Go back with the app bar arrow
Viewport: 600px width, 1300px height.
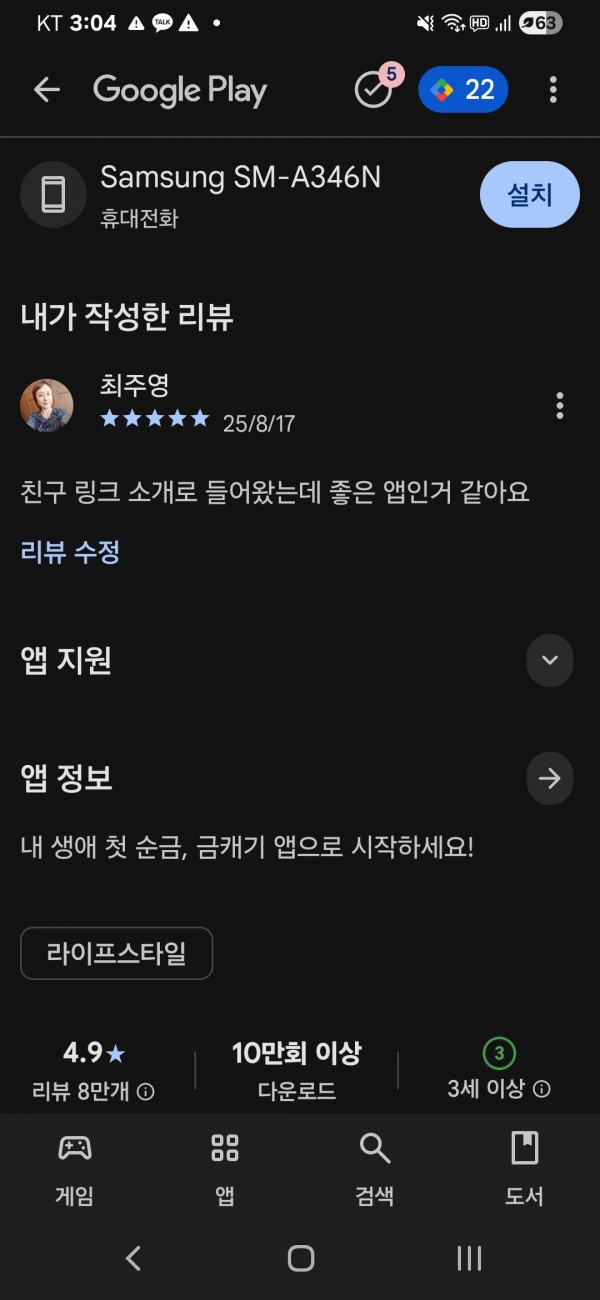(x=47, y=90)
